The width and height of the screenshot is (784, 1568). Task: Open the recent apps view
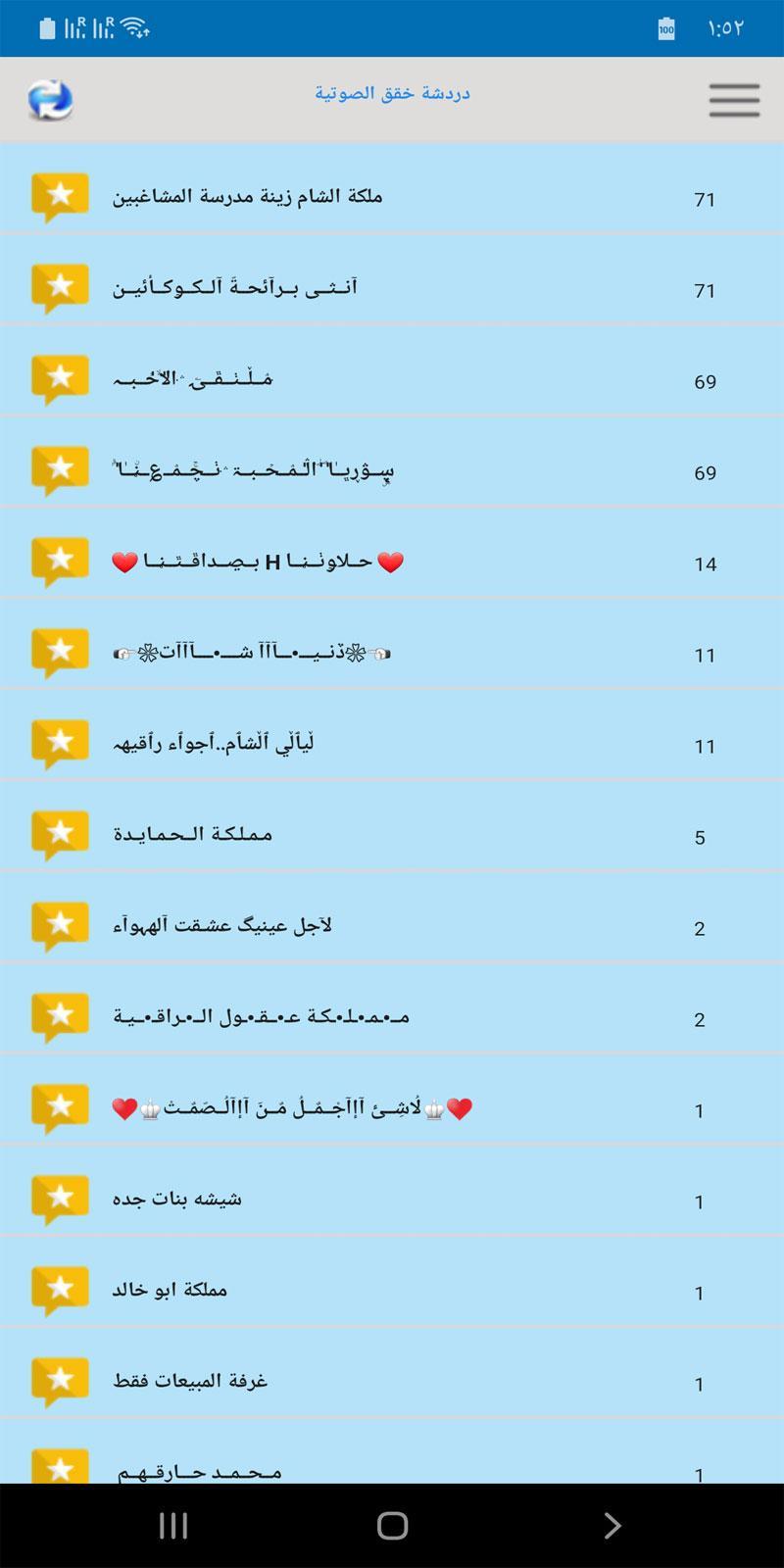click(173, 1525)
